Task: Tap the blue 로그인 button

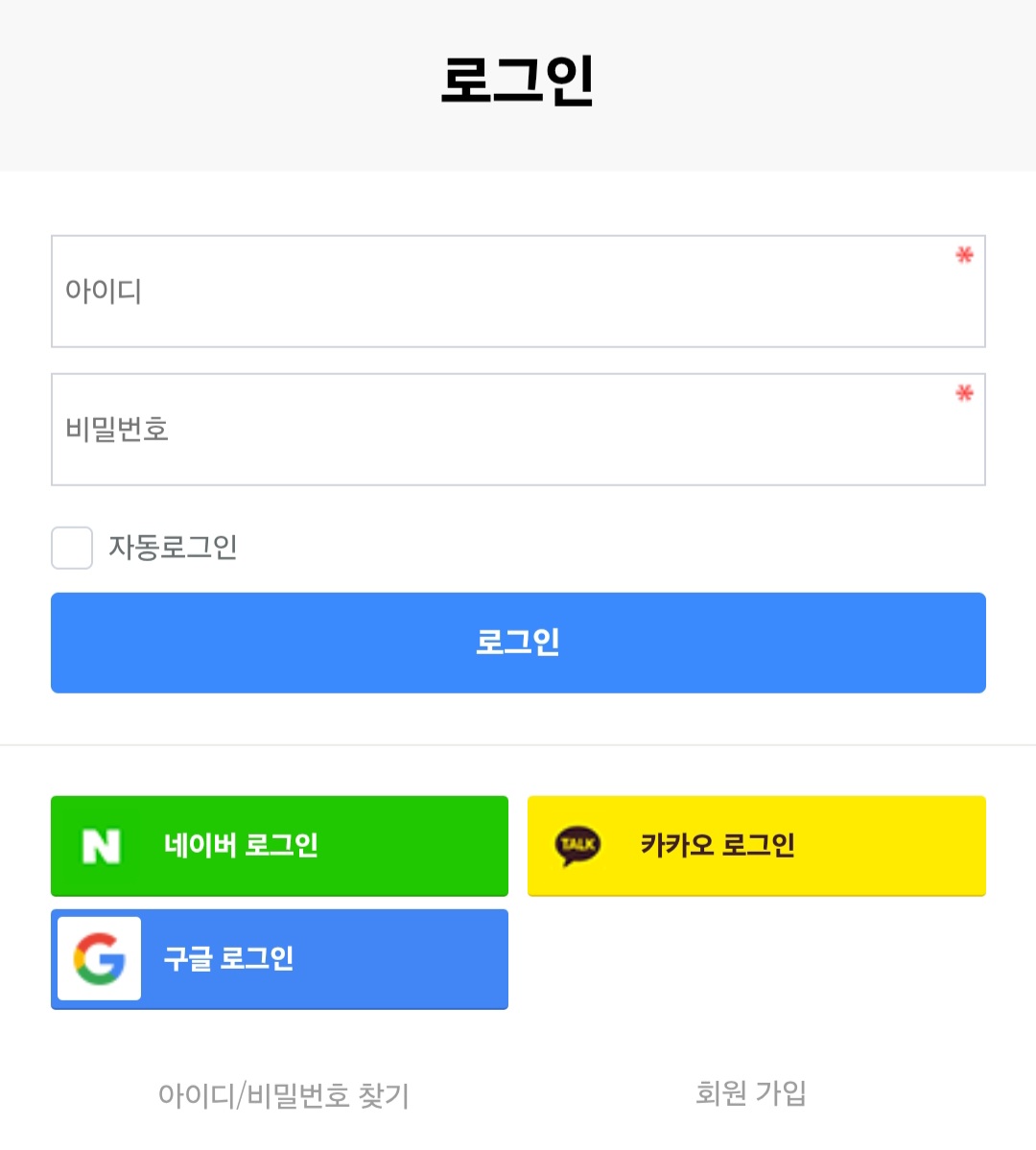Action: [x=518, y=643]
